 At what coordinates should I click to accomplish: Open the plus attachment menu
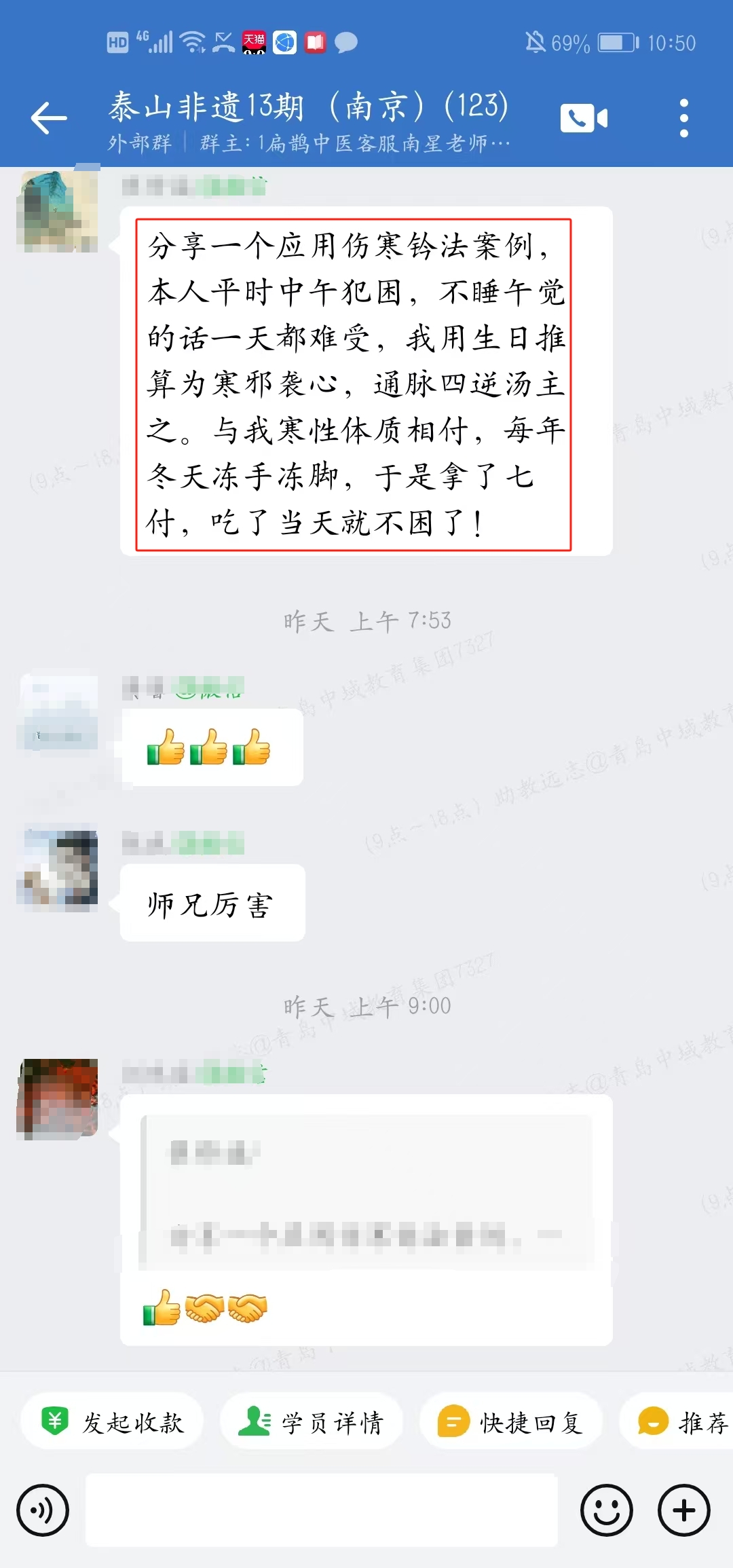(x=684, y=1510)
